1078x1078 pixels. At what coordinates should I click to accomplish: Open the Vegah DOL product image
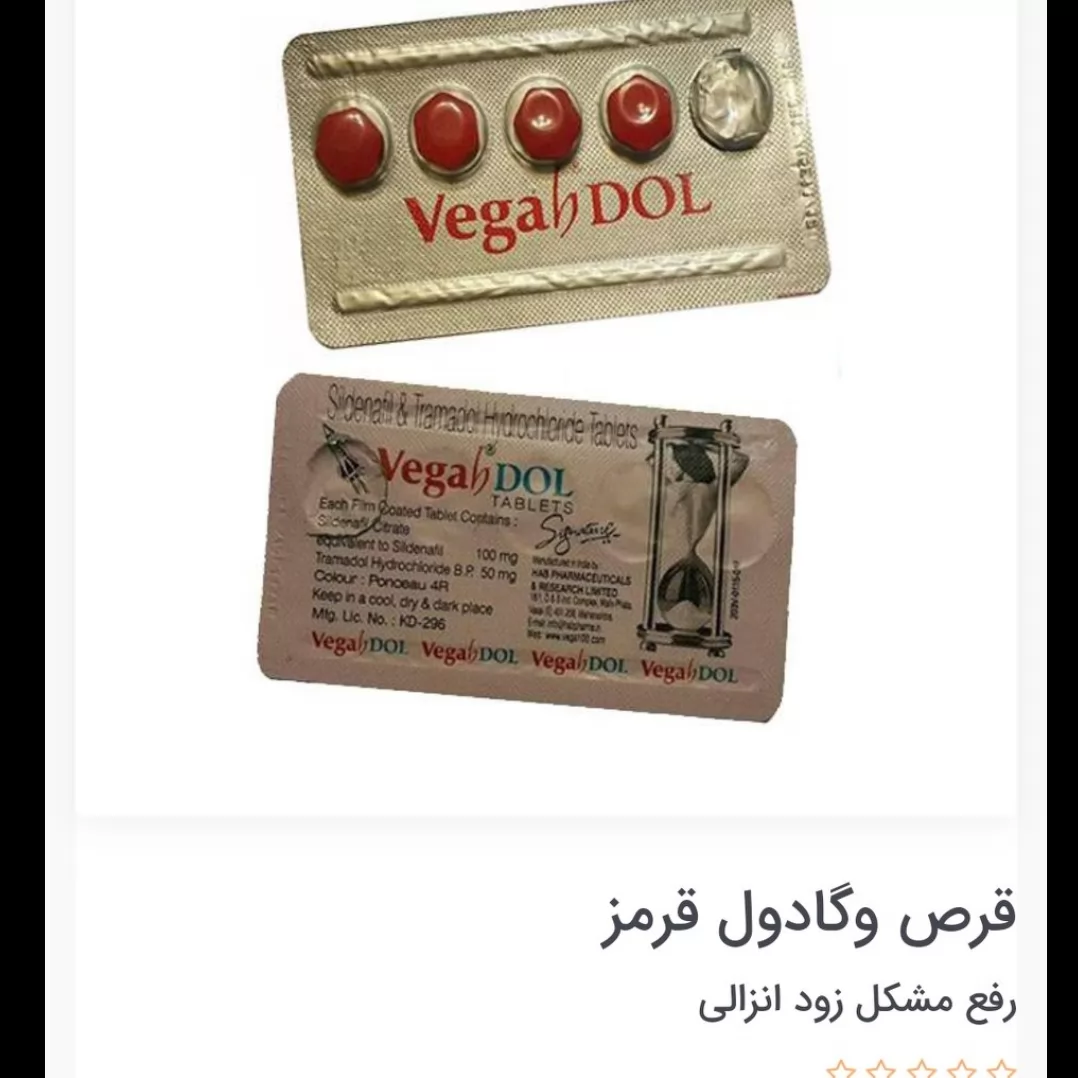pos(545,406)
